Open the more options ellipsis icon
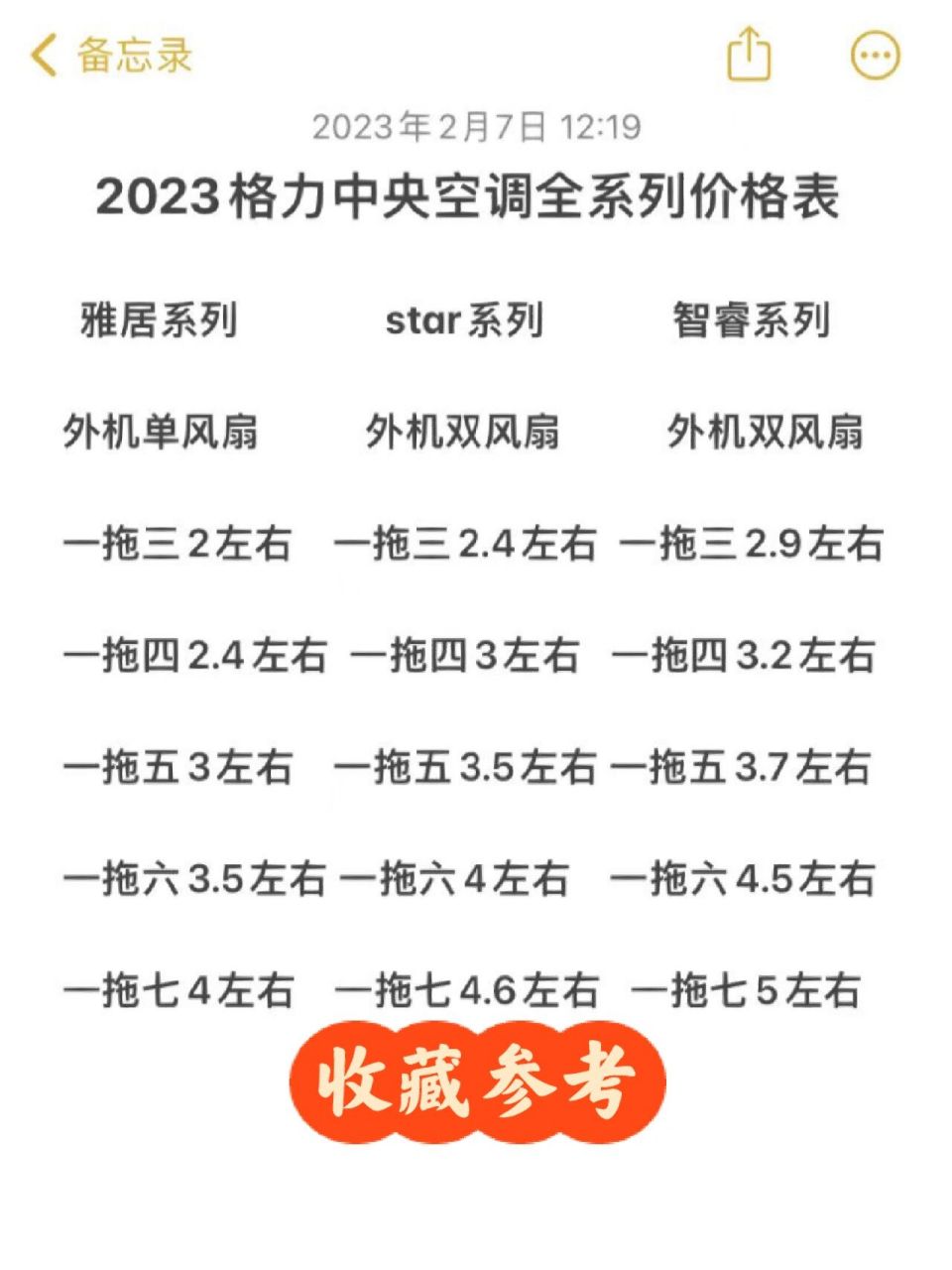952x1270 pixels. coord(871,55)
